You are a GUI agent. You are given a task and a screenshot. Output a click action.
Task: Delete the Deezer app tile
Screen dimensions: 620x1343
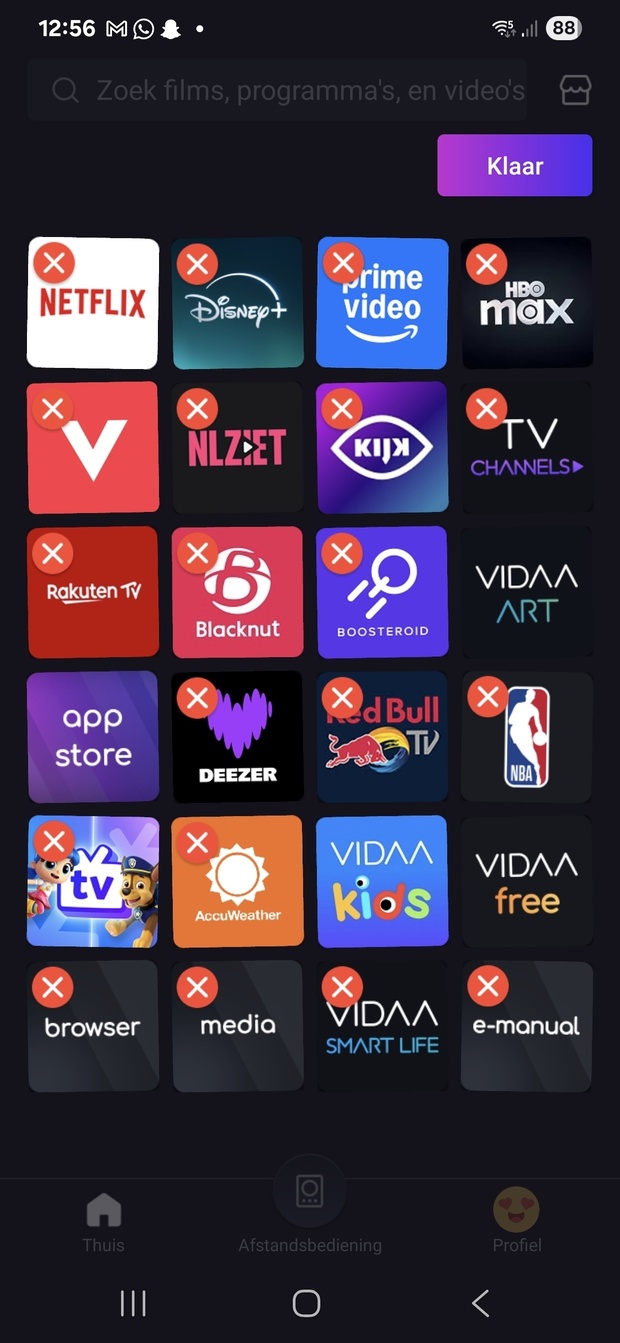pyautogui.click(x=198, y=698)
